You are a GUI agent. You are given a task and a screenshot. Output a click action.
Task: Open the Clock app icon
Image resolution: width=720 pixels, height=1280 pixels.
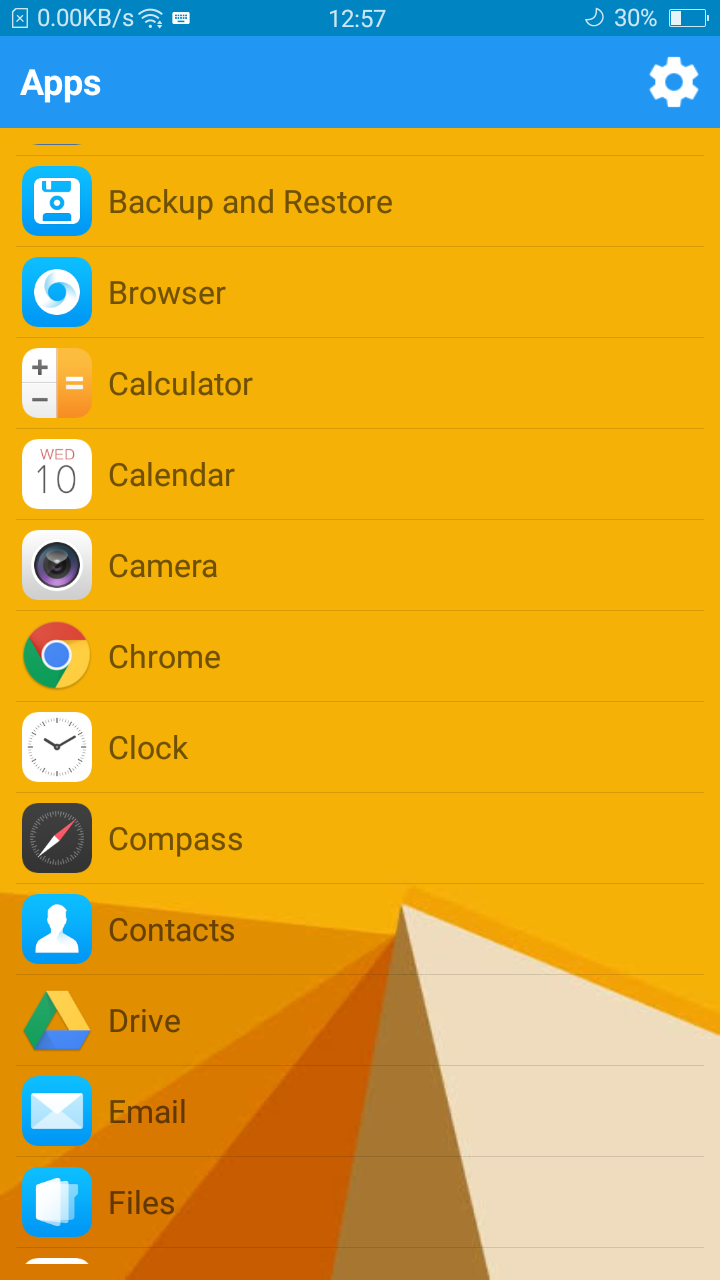point(57,747)
